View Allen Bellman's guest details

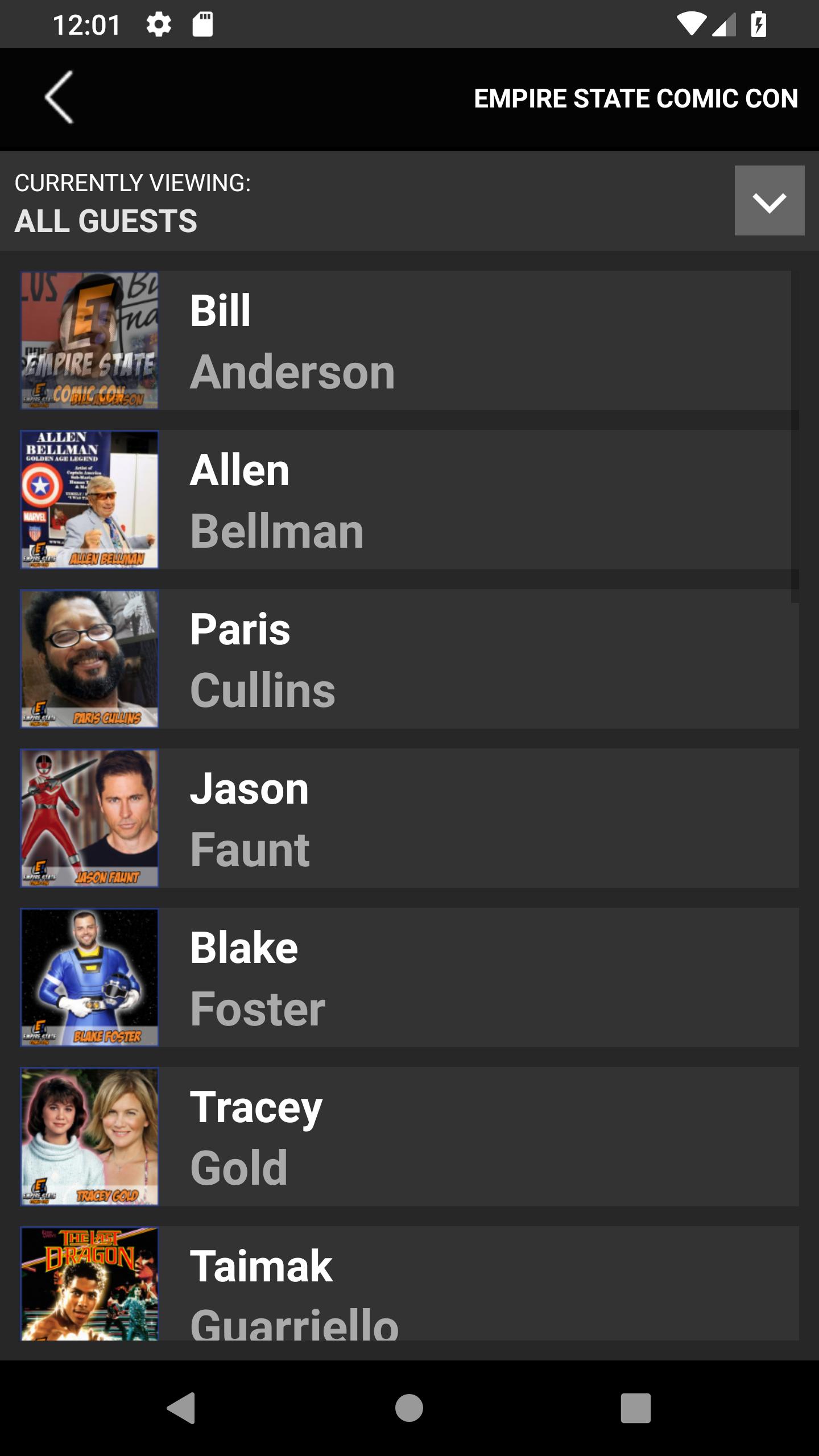click(409, 499)
